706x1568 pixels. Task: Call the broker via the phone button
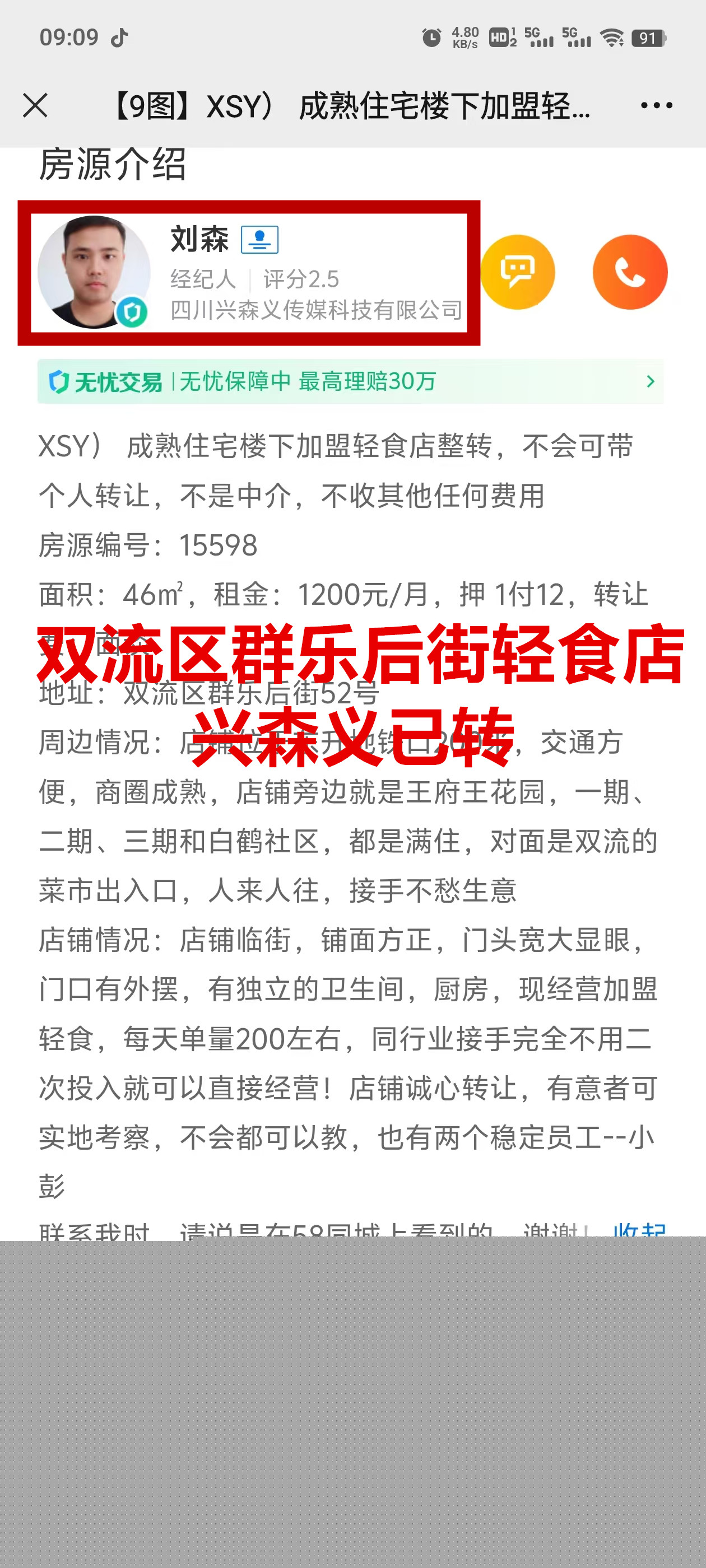pyautogui.click(x=630, y=272)
